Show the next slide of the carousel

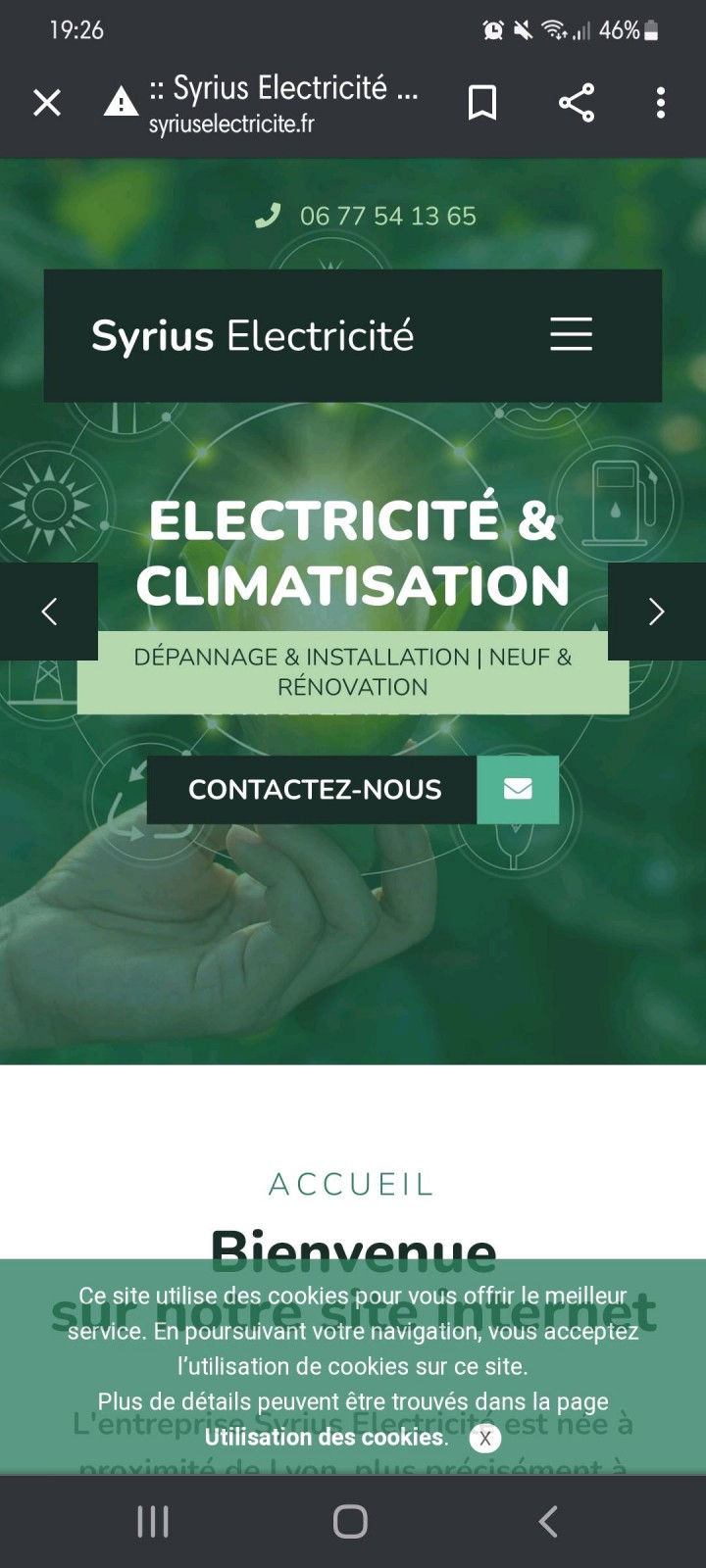tap(656, 612)
